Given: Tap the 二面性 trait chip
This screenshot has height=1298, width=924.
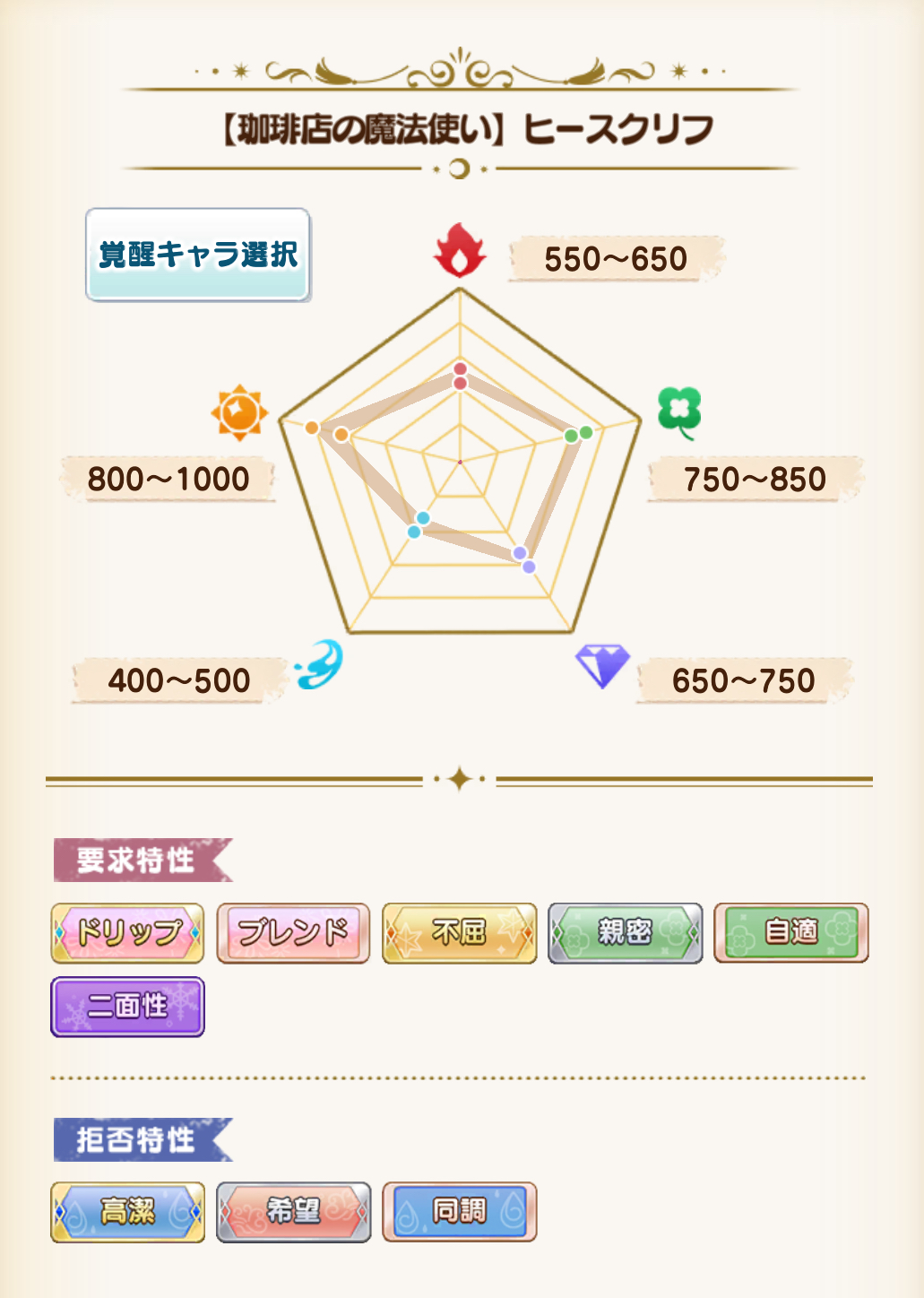Looking at the screenshot, I should (127, 1007).
